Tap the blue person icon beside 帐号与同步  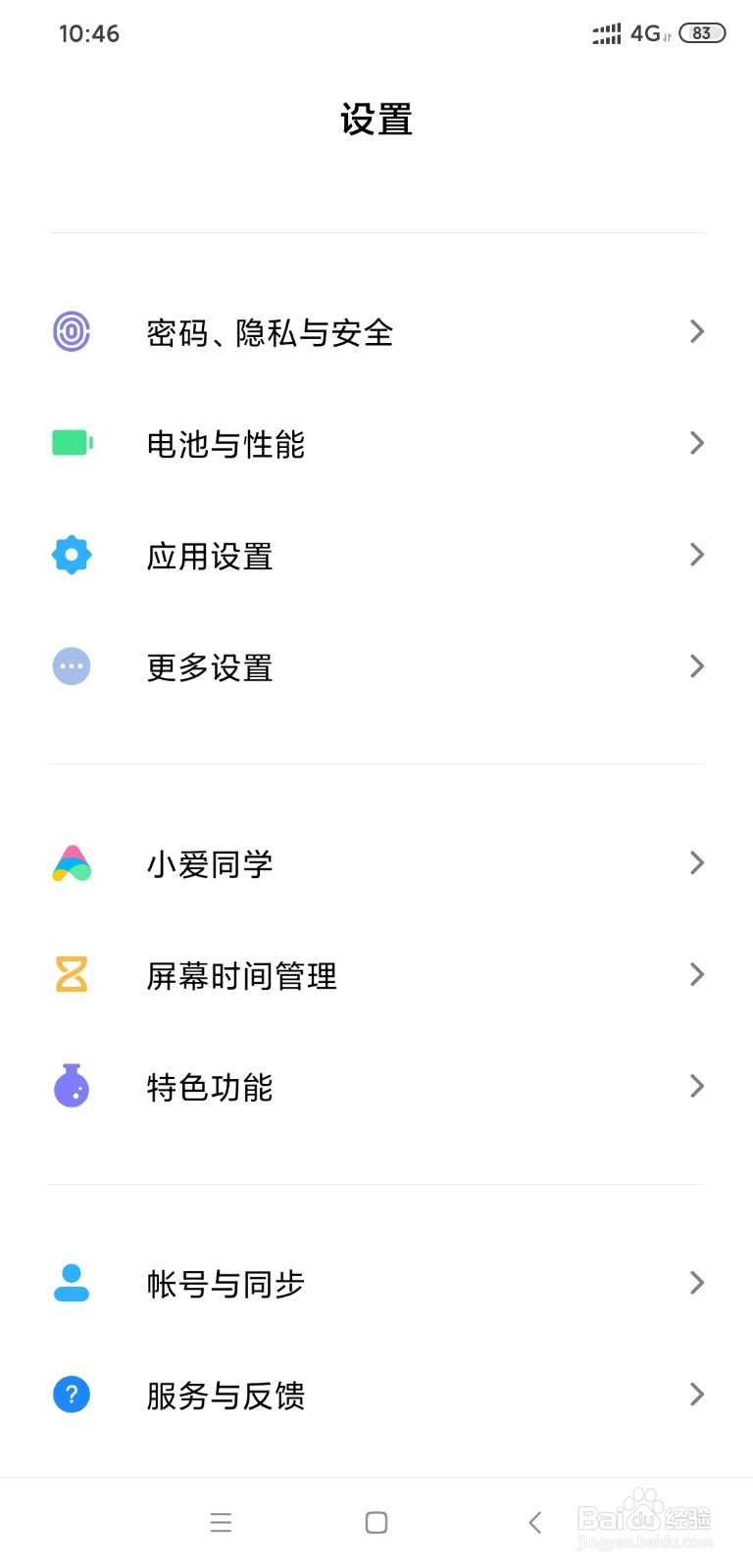pos(70,1284)
